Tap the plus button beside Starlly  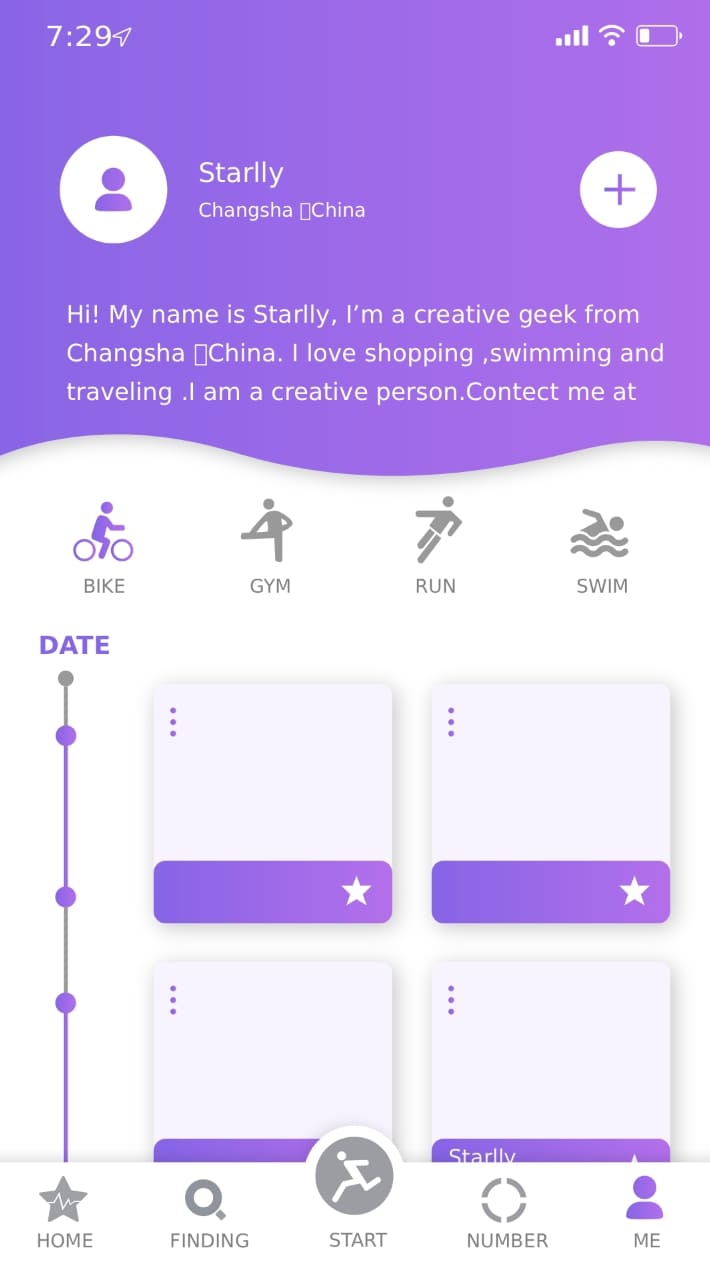coord(618,190)
